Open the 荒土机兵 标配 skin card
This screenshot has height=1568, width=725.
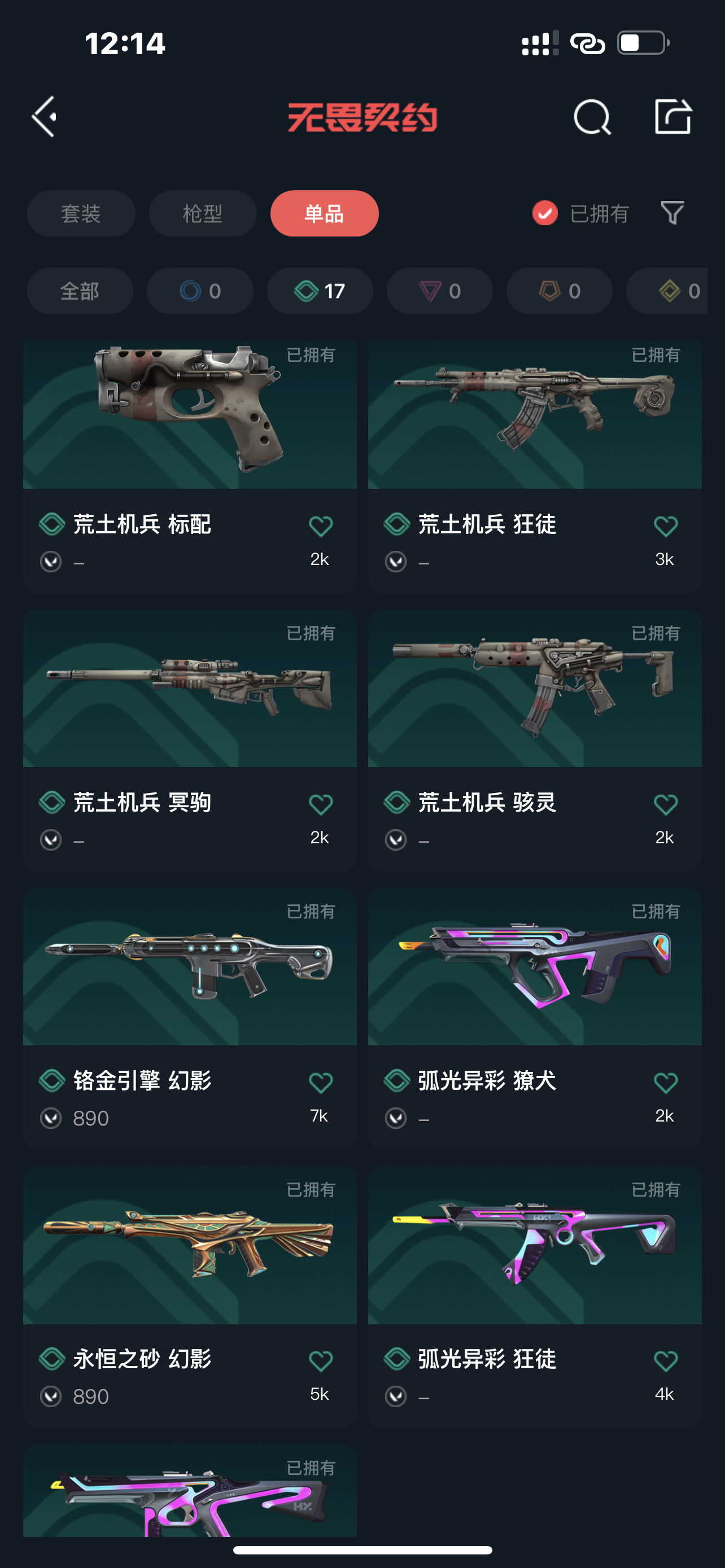(189, 426)
